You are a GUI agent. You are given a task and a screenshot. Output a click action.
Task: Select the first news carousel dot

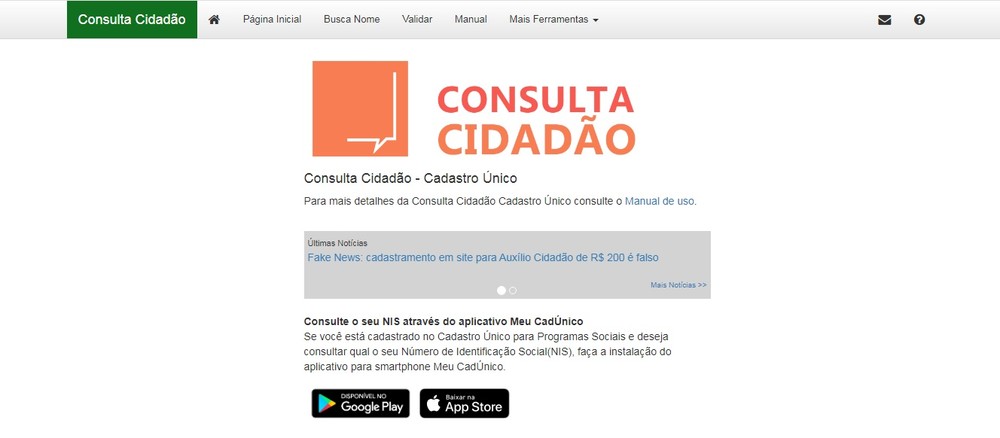coord(501,290)
